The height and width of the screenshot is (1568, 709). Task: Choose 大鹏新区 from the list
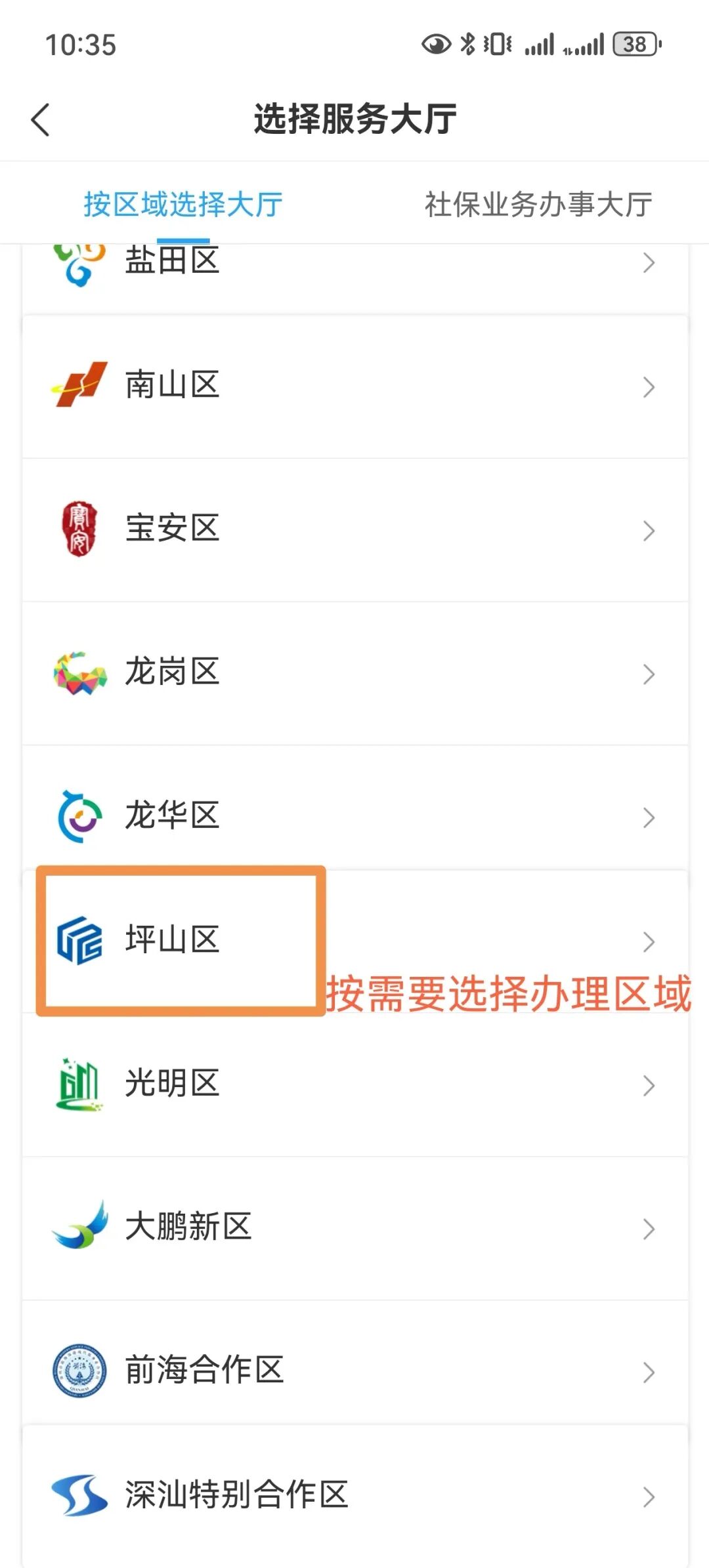[x=355, y=1229]
